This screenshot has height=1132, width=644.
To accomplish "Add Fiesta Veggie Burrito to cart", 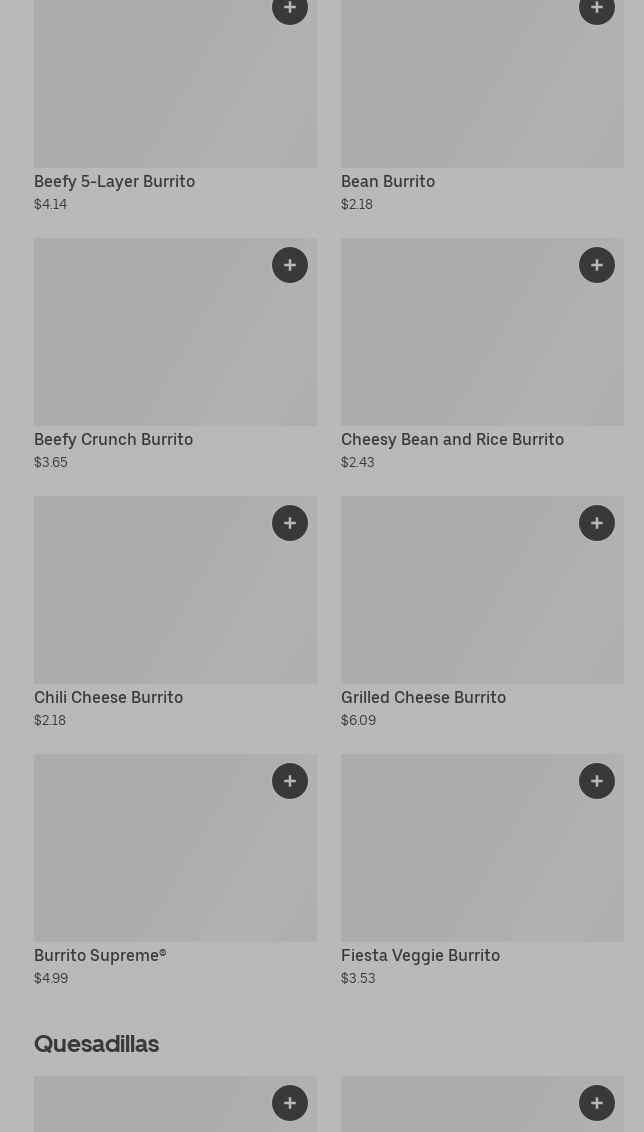I will click(x=597, y=781).
